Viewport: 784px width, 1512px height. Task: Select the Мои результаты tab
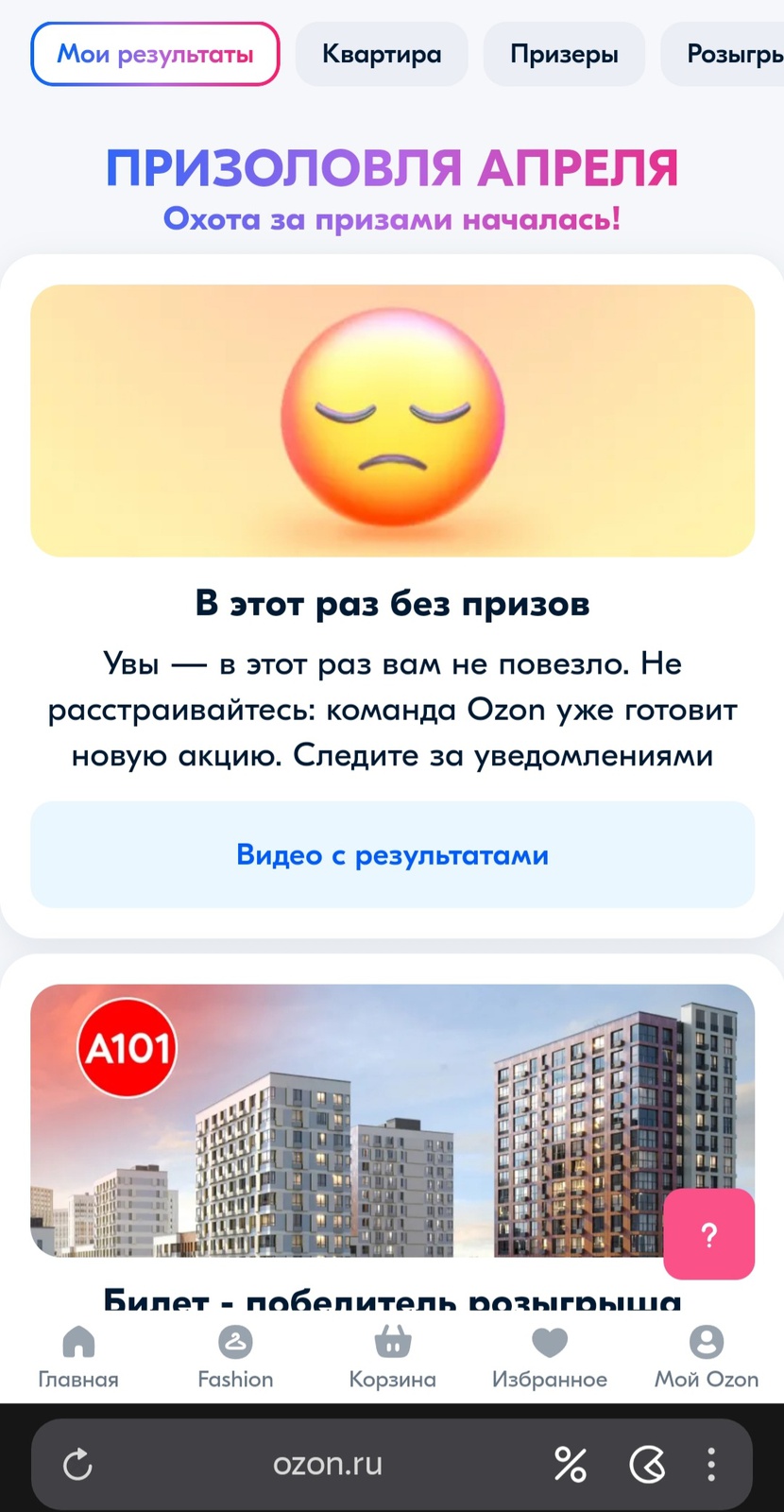[x=155, y=55]
